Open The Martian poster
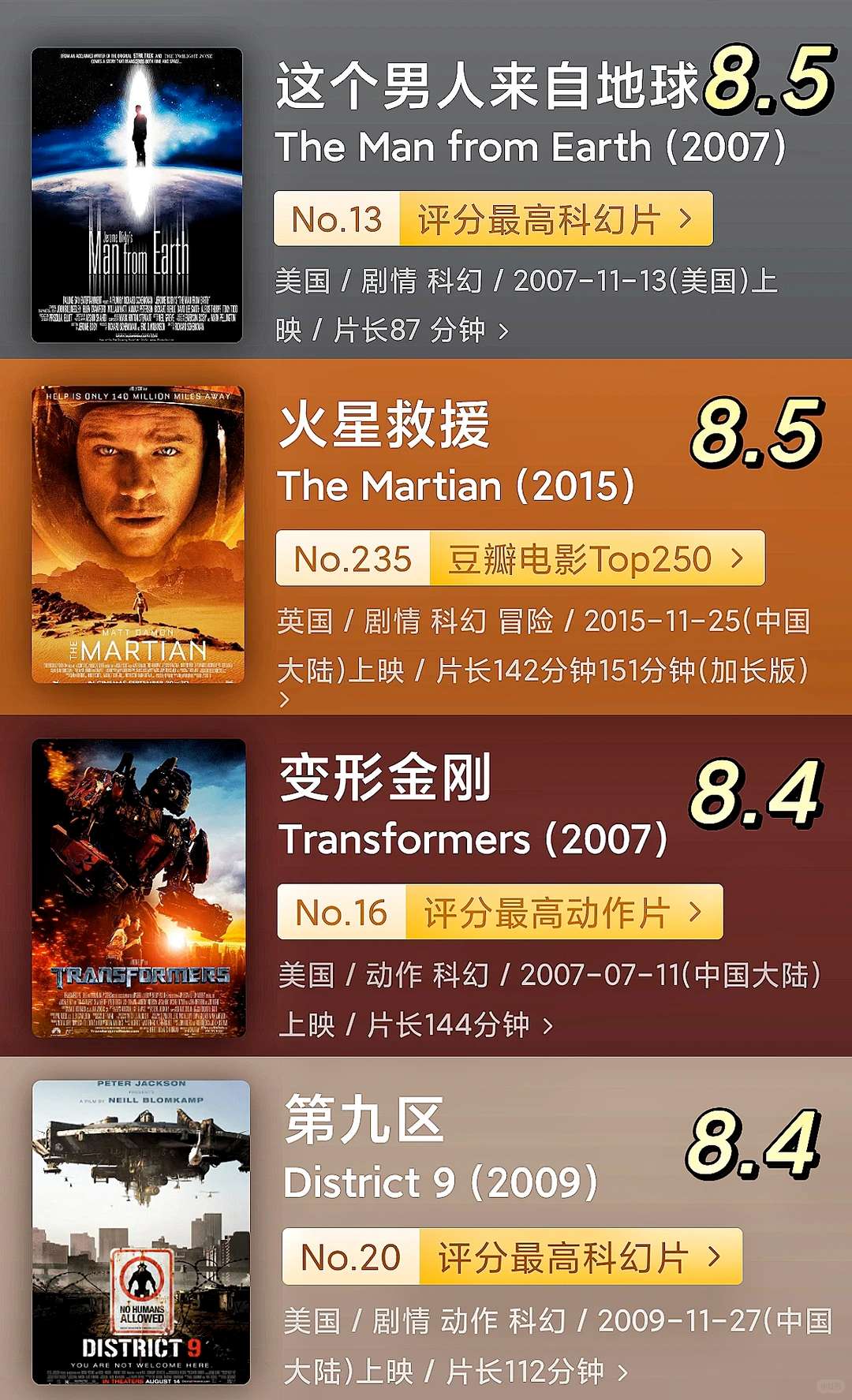 (x=134, y=536)
